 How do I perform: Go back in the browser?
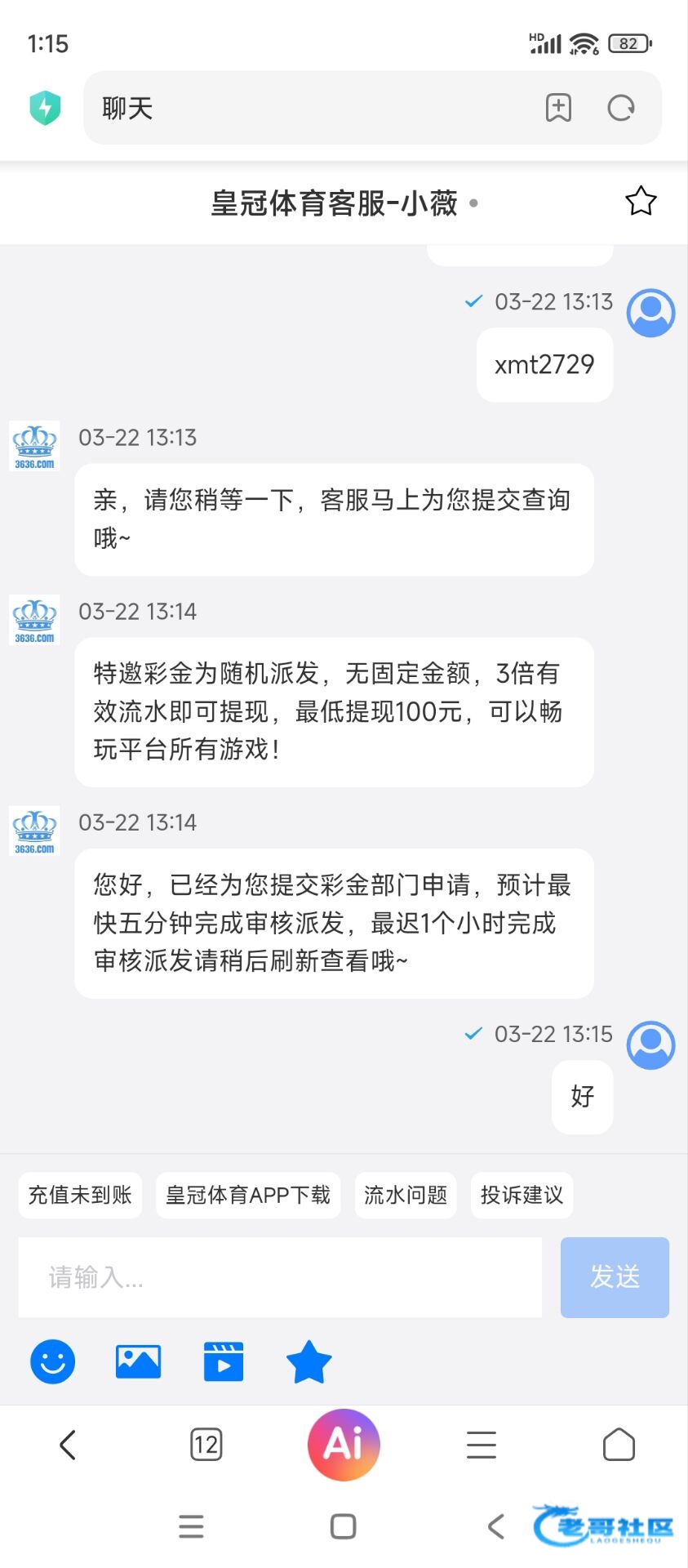coord(68,1445)
